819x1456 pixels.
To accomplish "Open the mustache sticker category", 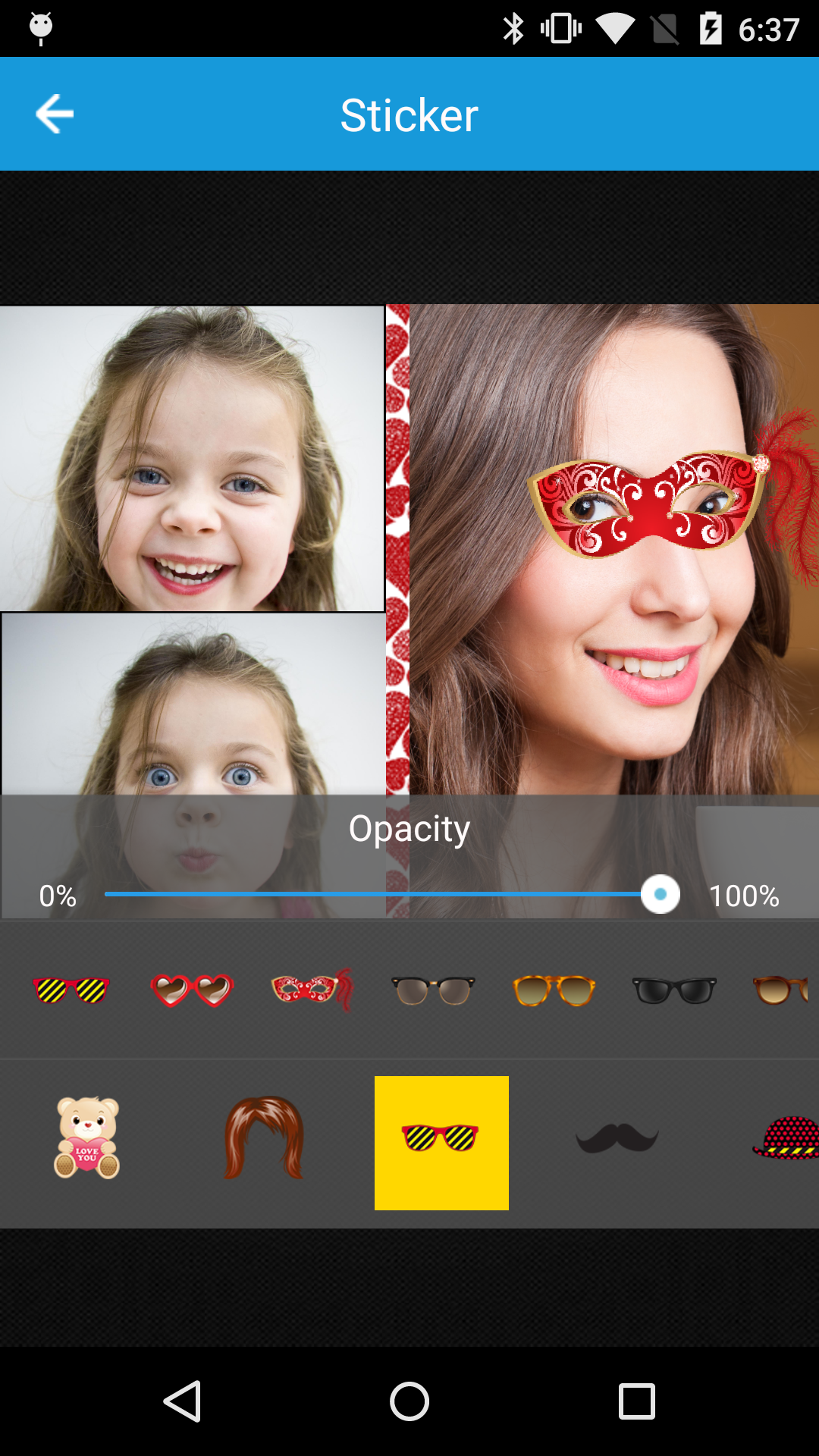I will [x=617, y=1137].
